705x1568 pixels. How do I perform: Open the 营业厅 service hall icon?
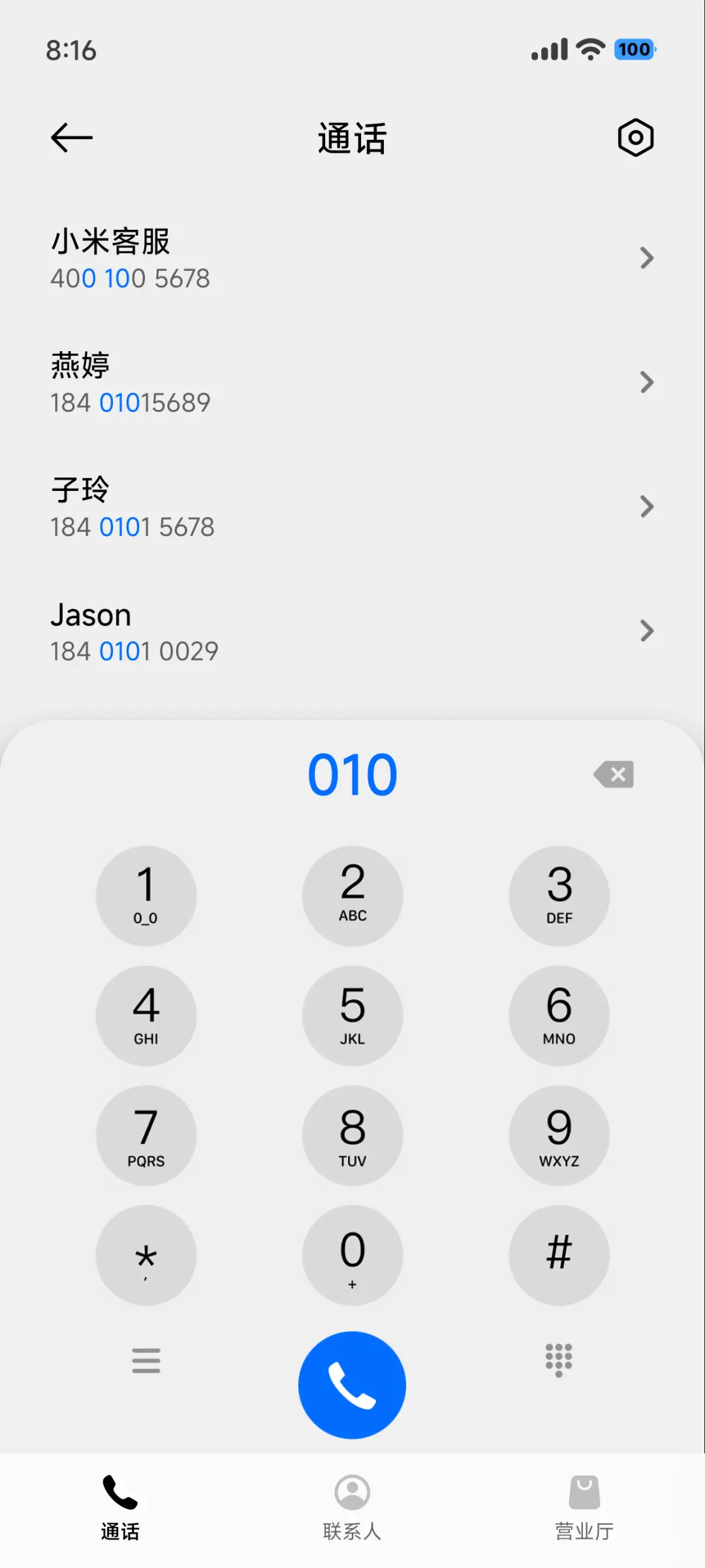584,1495
